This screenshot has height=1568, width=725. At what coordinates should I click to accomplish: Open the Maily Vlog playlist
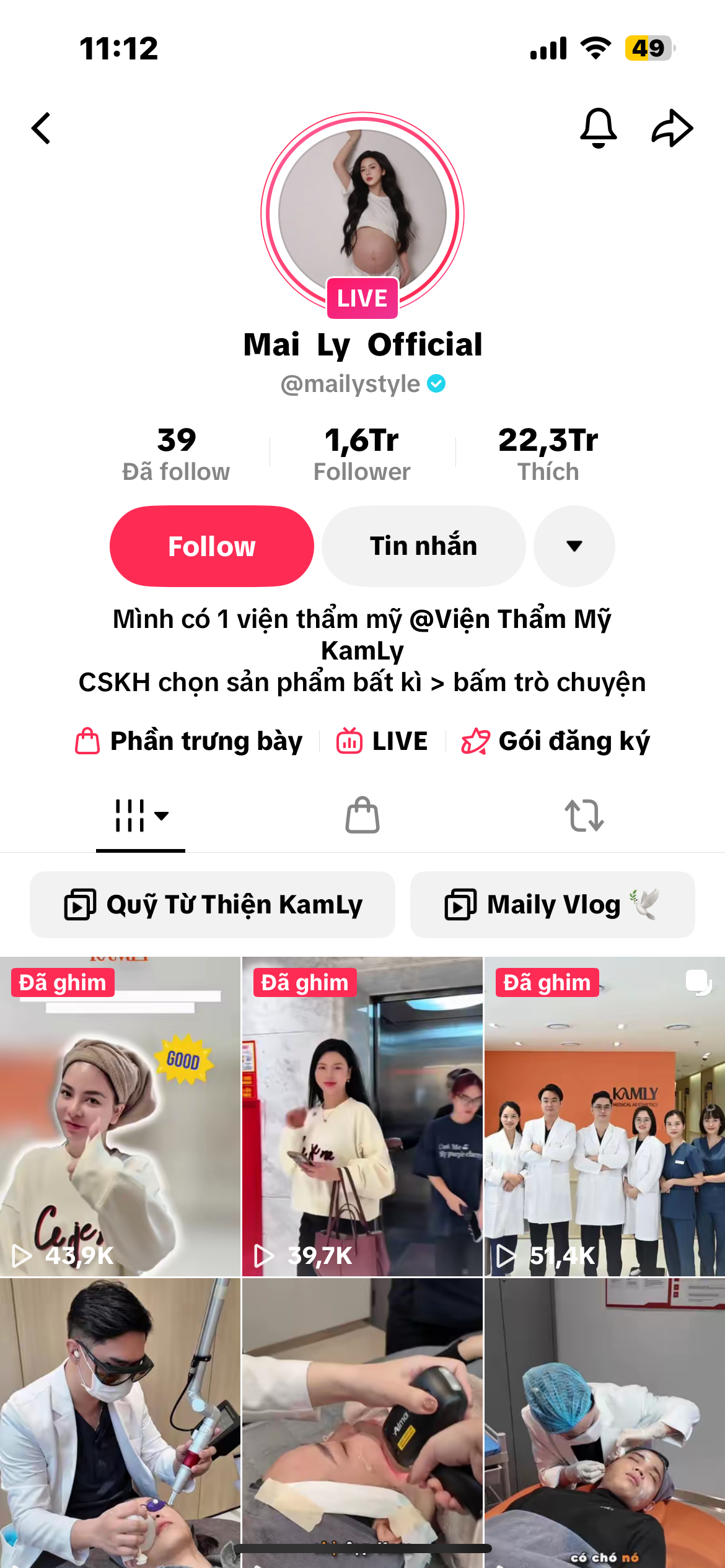[x=552, y=905]
